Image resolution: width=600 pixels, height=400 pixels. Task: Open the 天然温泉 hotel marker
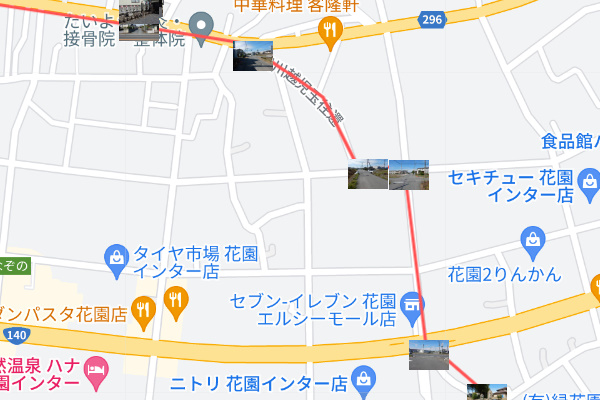click(x=97, y=369)
